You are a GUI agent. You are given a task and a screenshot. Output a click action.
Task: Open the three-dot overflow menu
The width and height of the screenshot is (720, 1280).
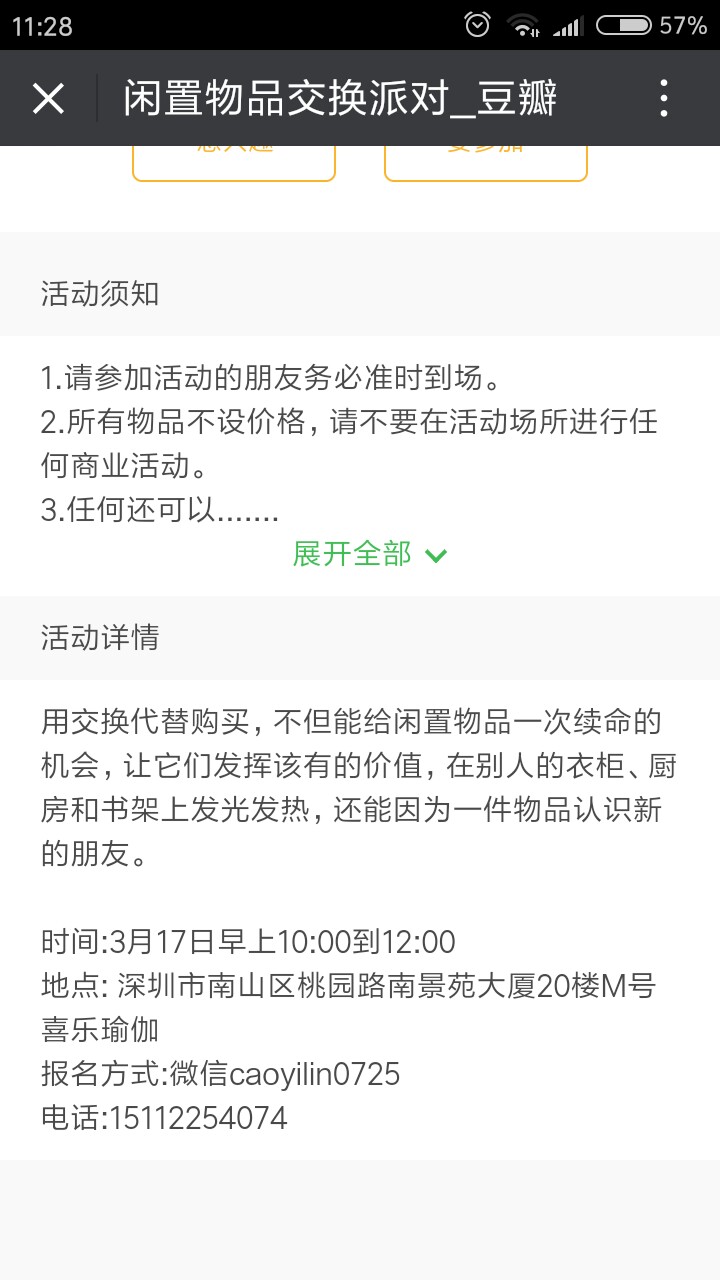664,99
